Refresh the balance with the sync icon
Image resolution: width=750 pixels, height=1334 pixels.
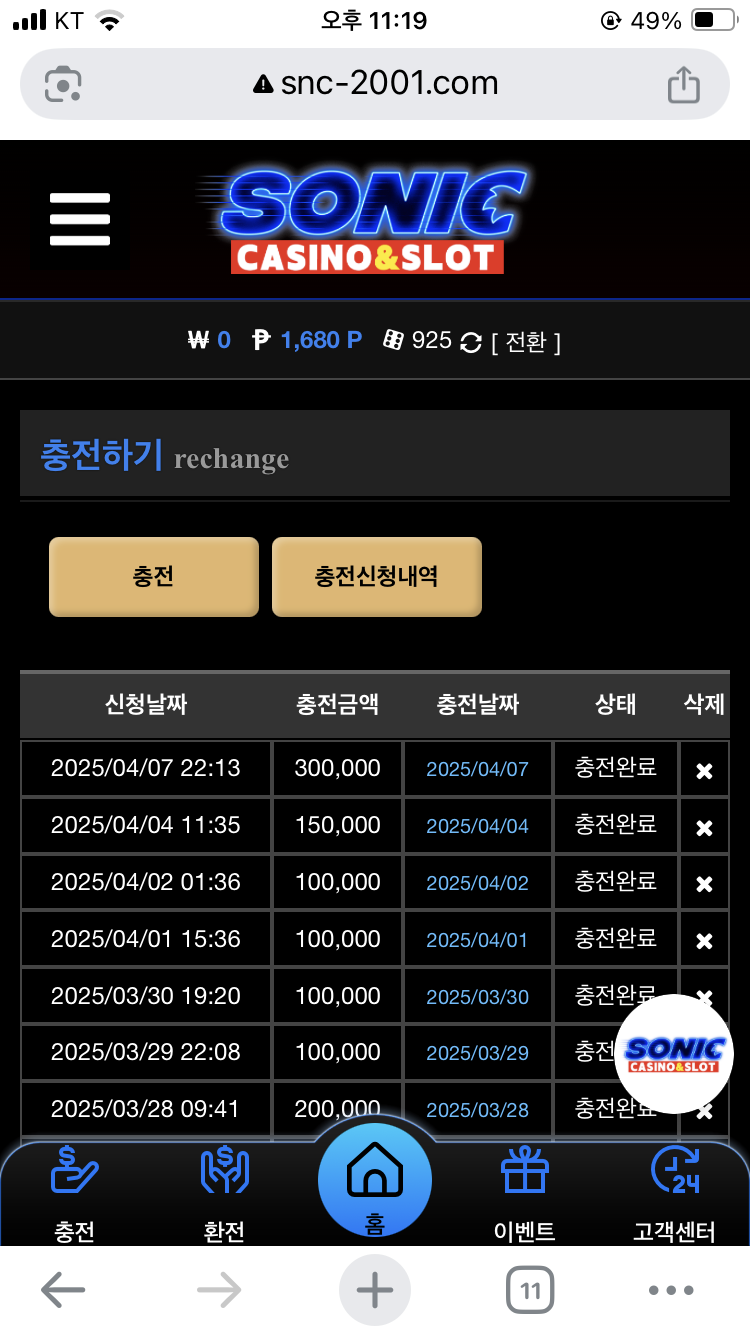pos(471,342)
